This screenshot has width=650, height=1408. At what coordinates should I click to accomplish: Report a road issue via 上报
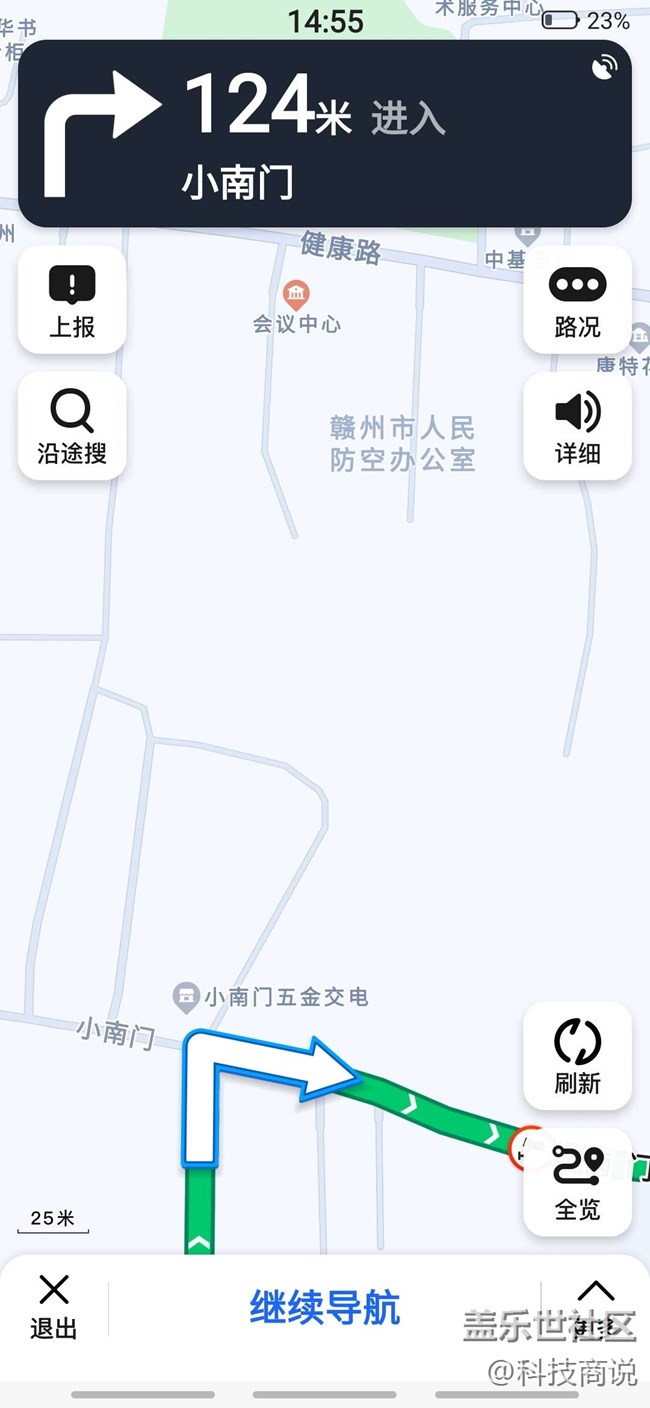[x=72, y=300]
